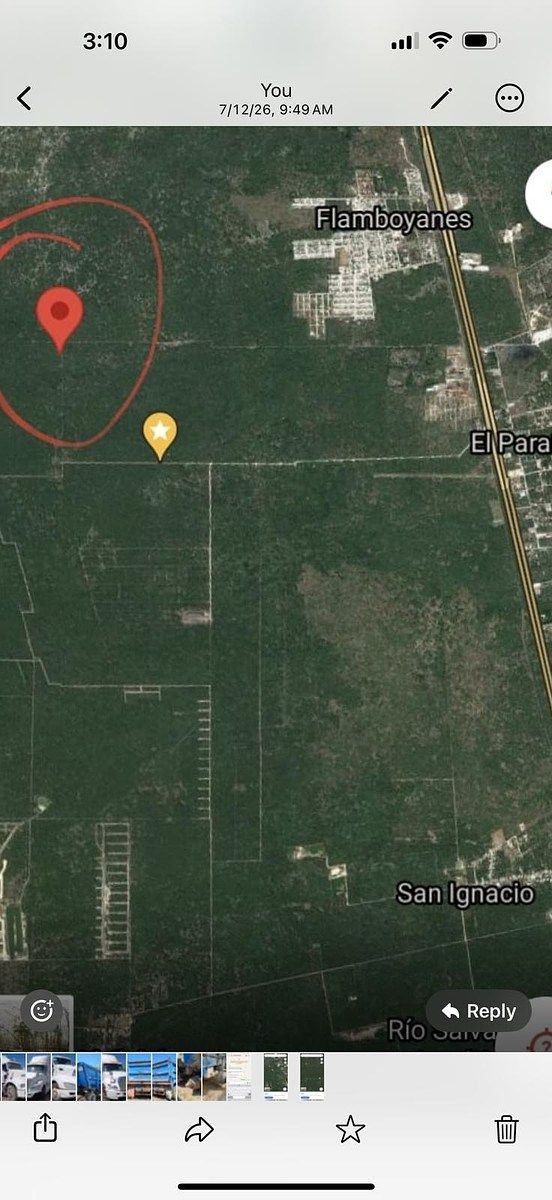Tap the Reply button
Image resolution: width=552 pixels, height=1200 pixels.
478,1011
